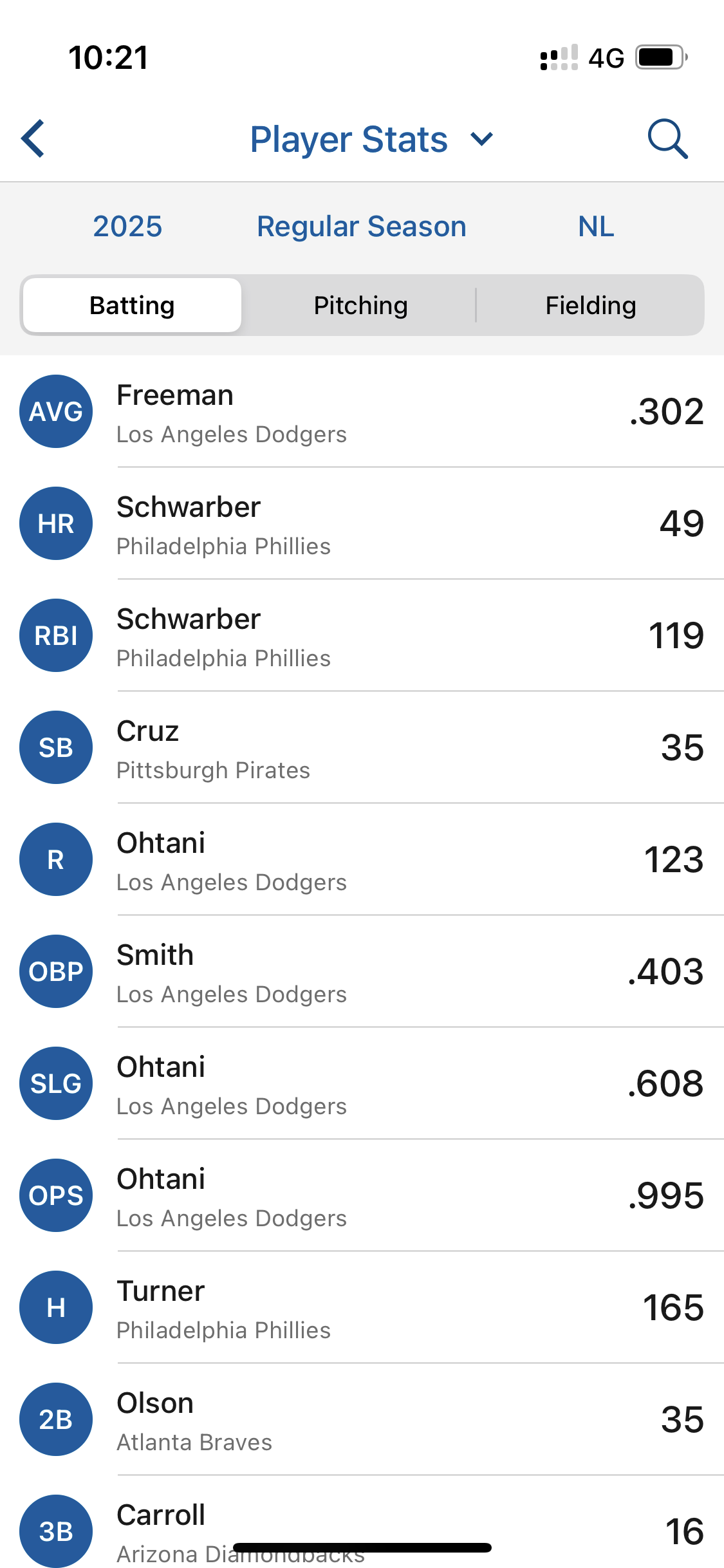Go back using the top-left arrow
Image resolution: width=724 pixels, height=1568 pixels.
33,138
